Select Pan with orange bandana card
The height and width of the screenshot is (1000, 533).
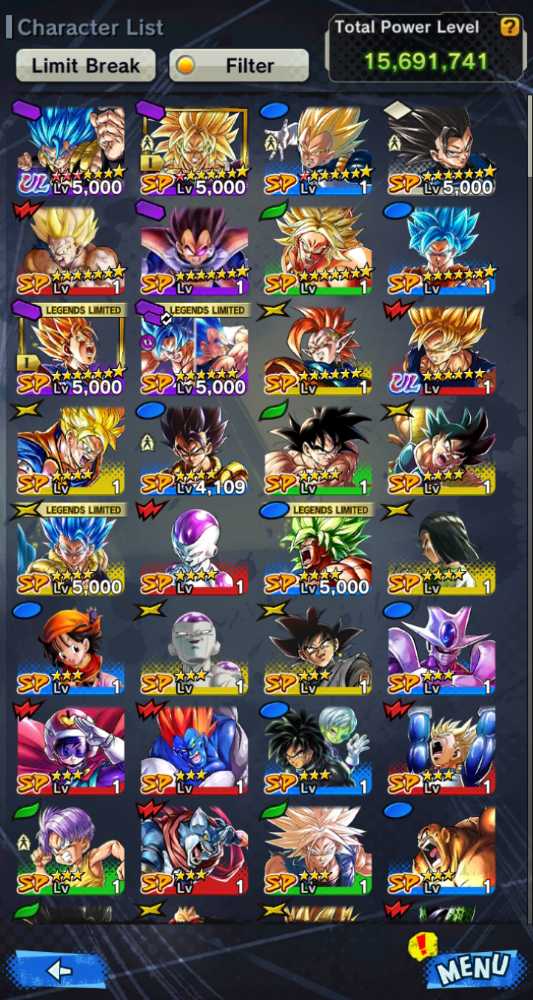pyautogui.click(x=71, y=651)
